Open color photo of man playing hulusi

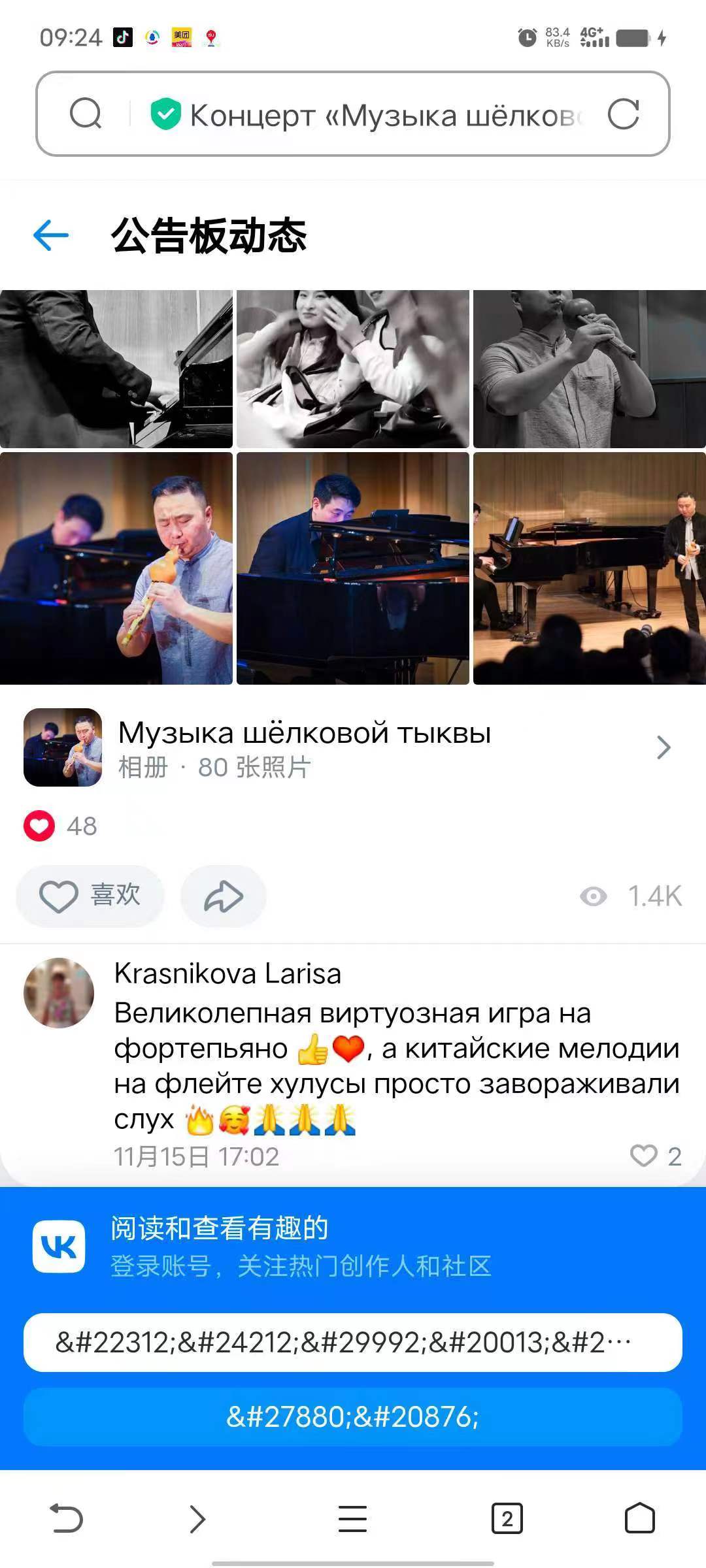116,568
